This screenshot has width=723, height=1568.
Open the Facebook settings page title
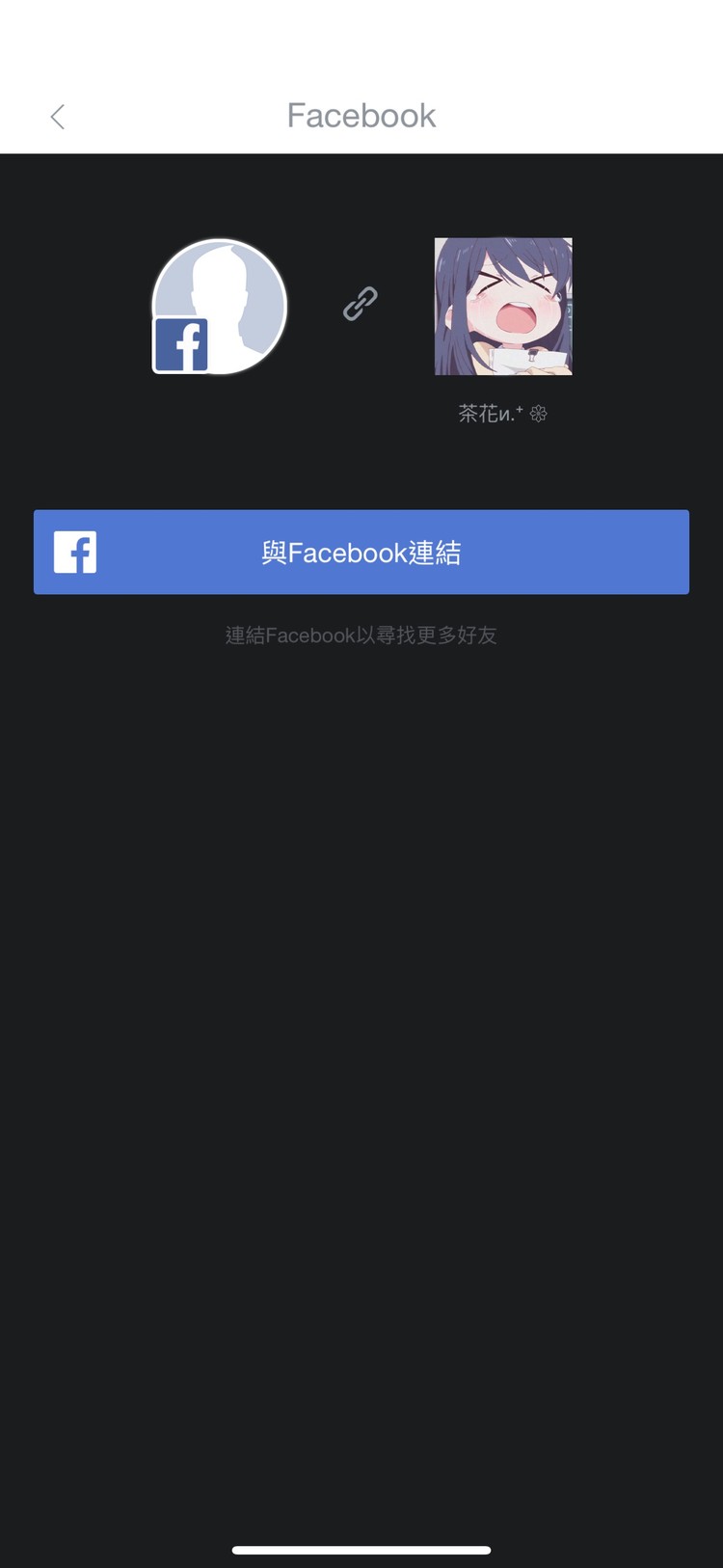pyautogui.click(x=361, y=115)
